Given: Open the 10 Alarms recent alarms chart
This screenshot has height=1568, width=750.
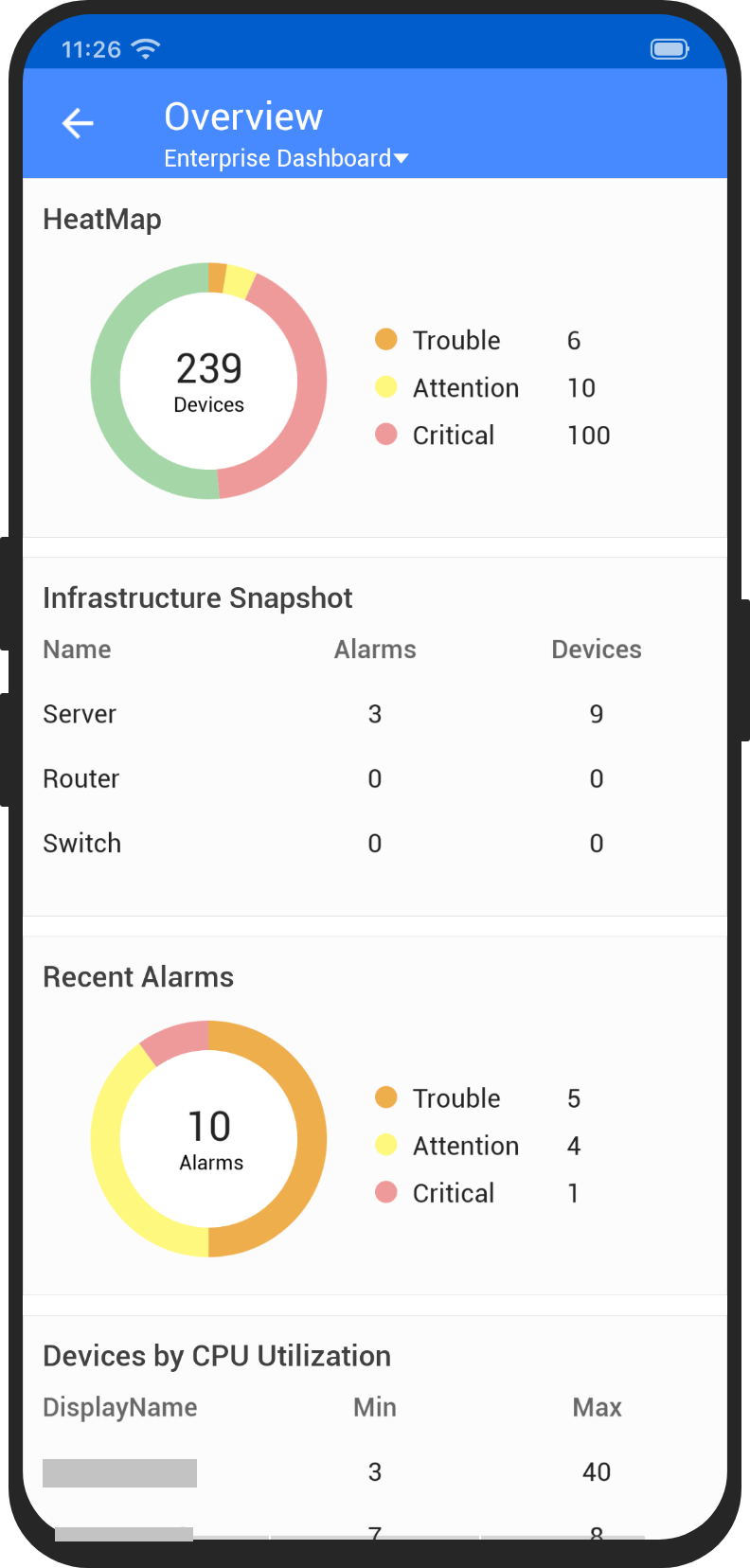Looking at the screenshot, I should coord(208,1138).
